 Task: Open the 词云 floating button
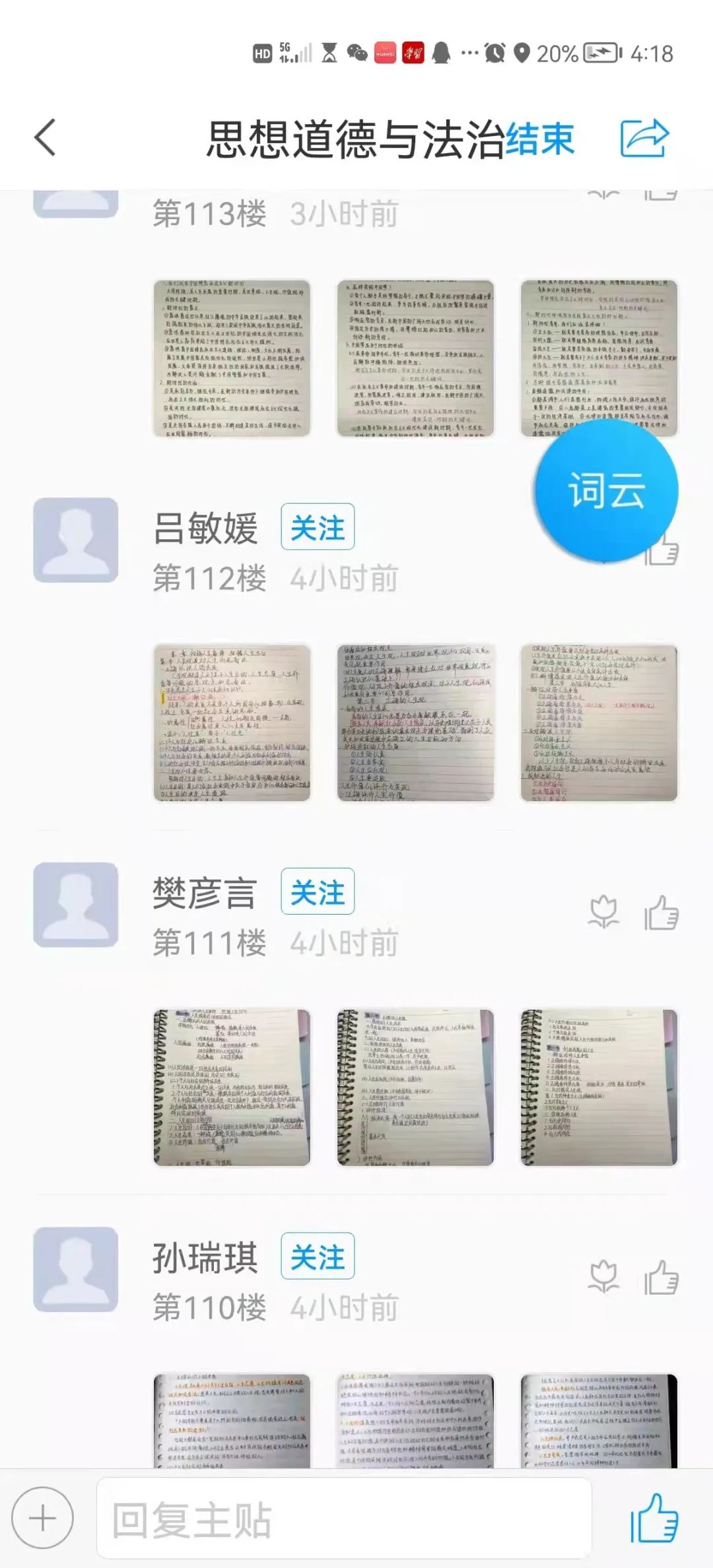pyautogui.click(x=606, y=490)
